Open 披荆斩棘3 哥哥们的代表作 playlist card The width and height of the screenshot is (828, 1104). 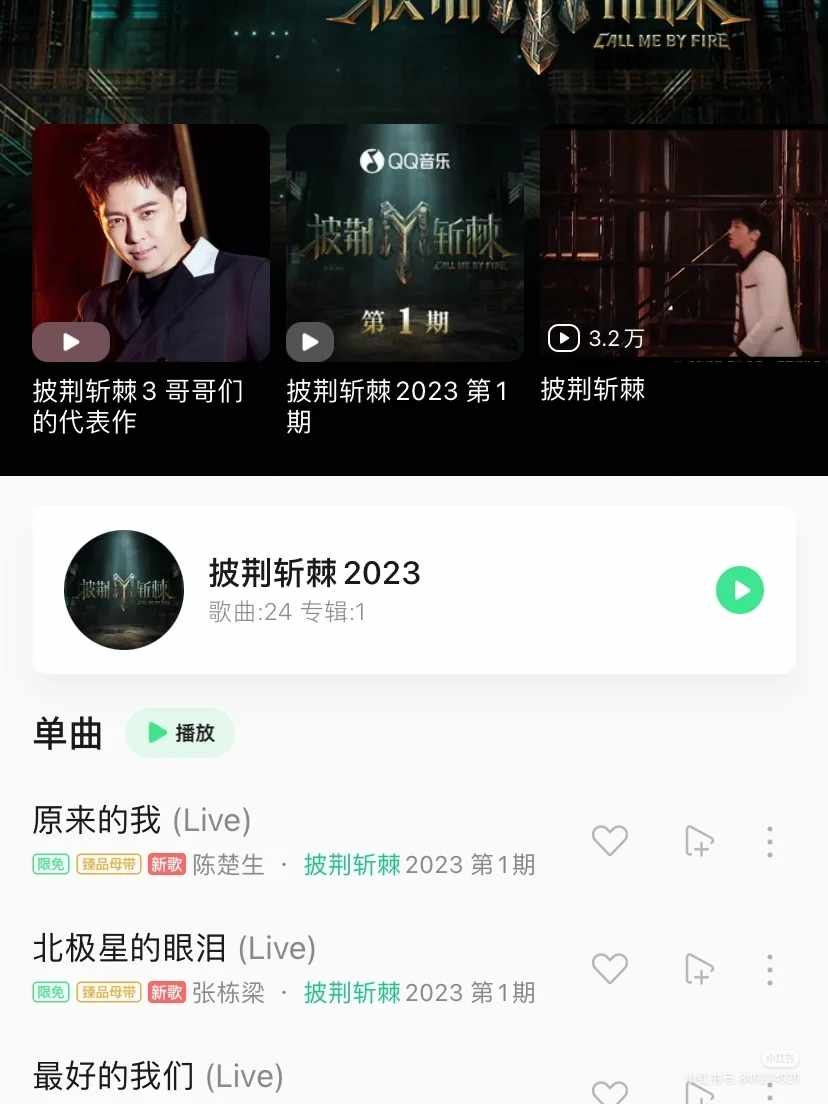point(151,243)
